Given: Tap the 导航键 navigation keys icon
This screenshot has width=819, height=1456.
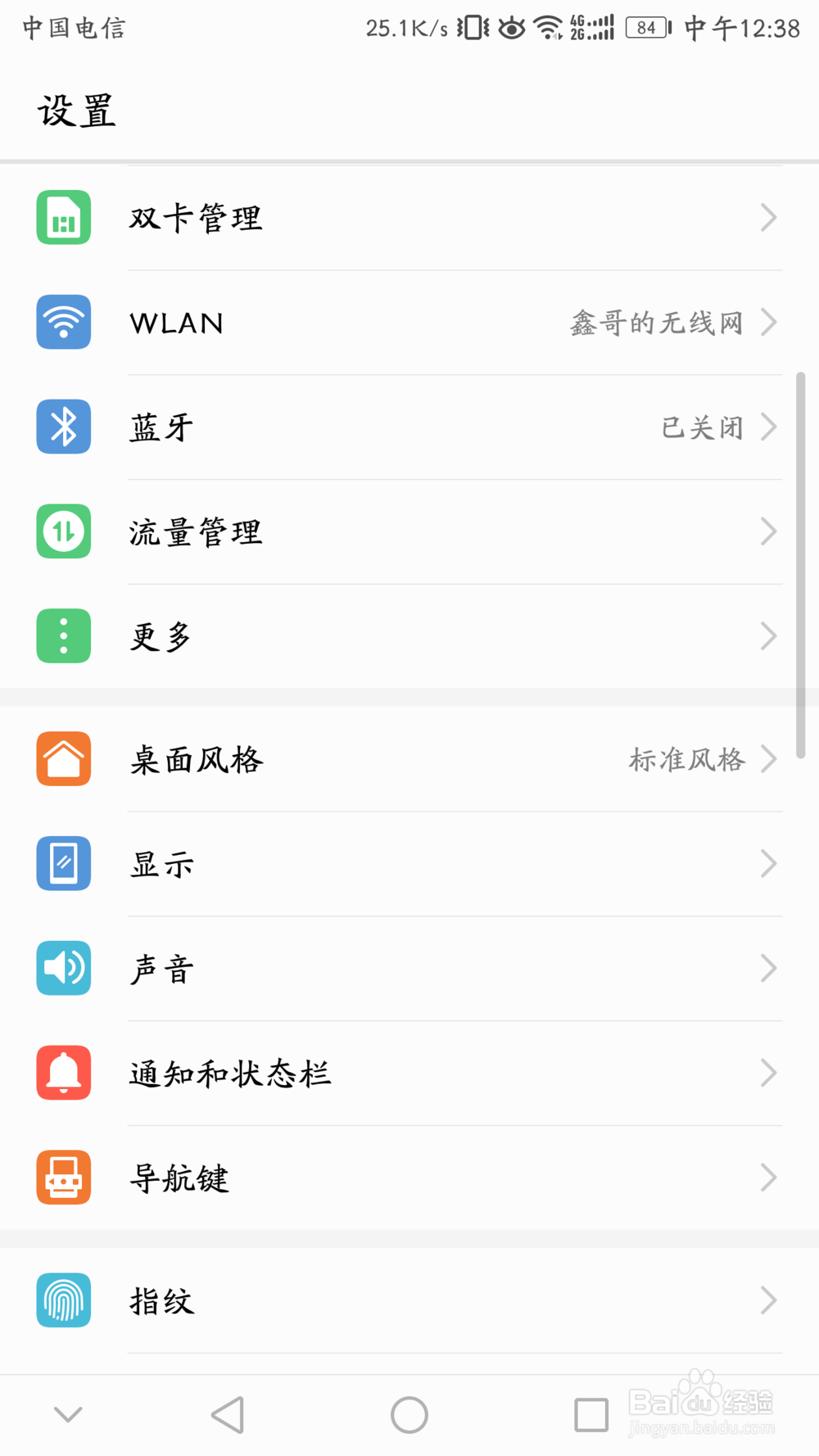Looking at the screenshot, I should pos(63,1178).
